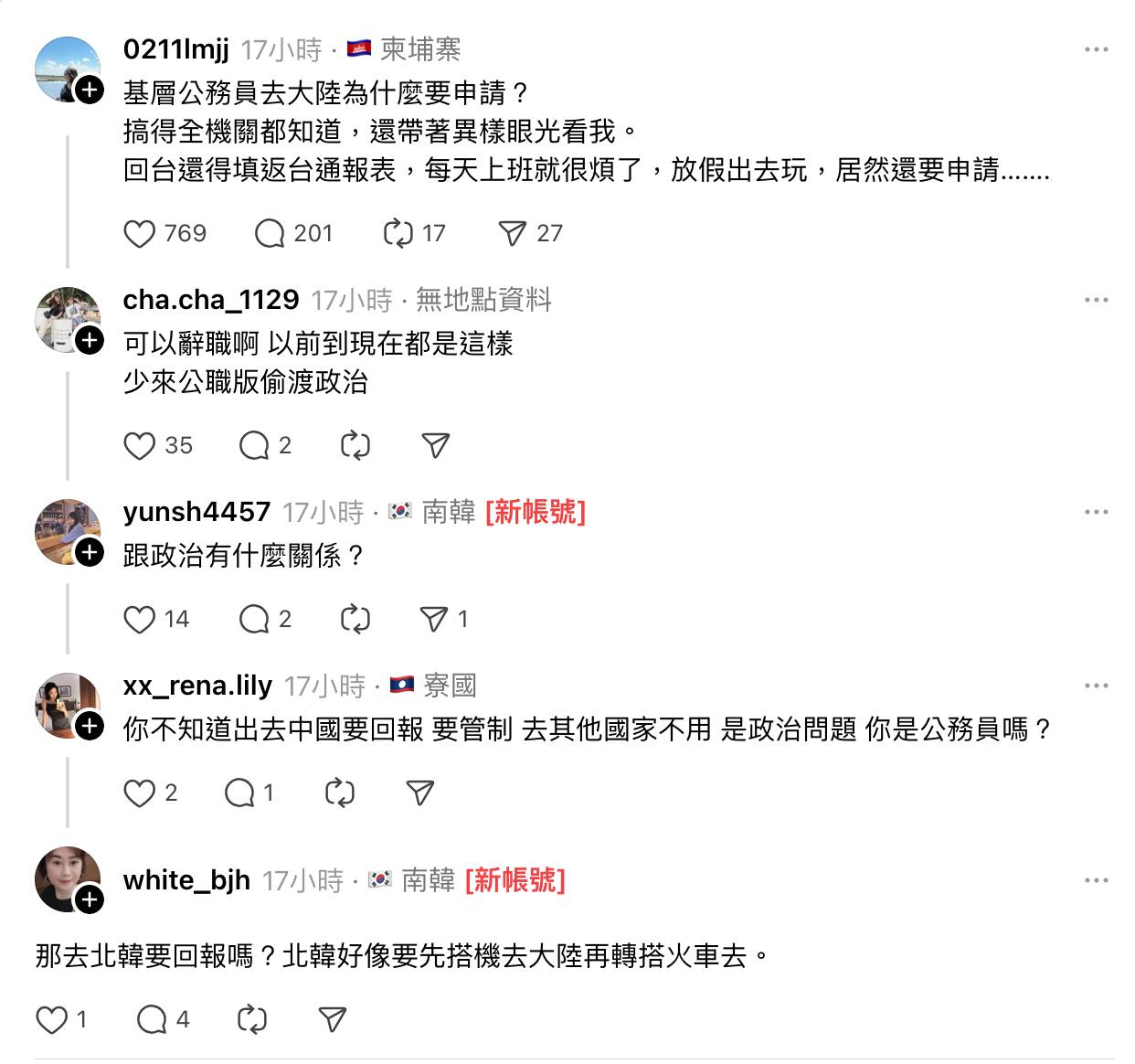Follow yunsh4457 via avatar plus badge
1135x1064 pixels.
90,552
